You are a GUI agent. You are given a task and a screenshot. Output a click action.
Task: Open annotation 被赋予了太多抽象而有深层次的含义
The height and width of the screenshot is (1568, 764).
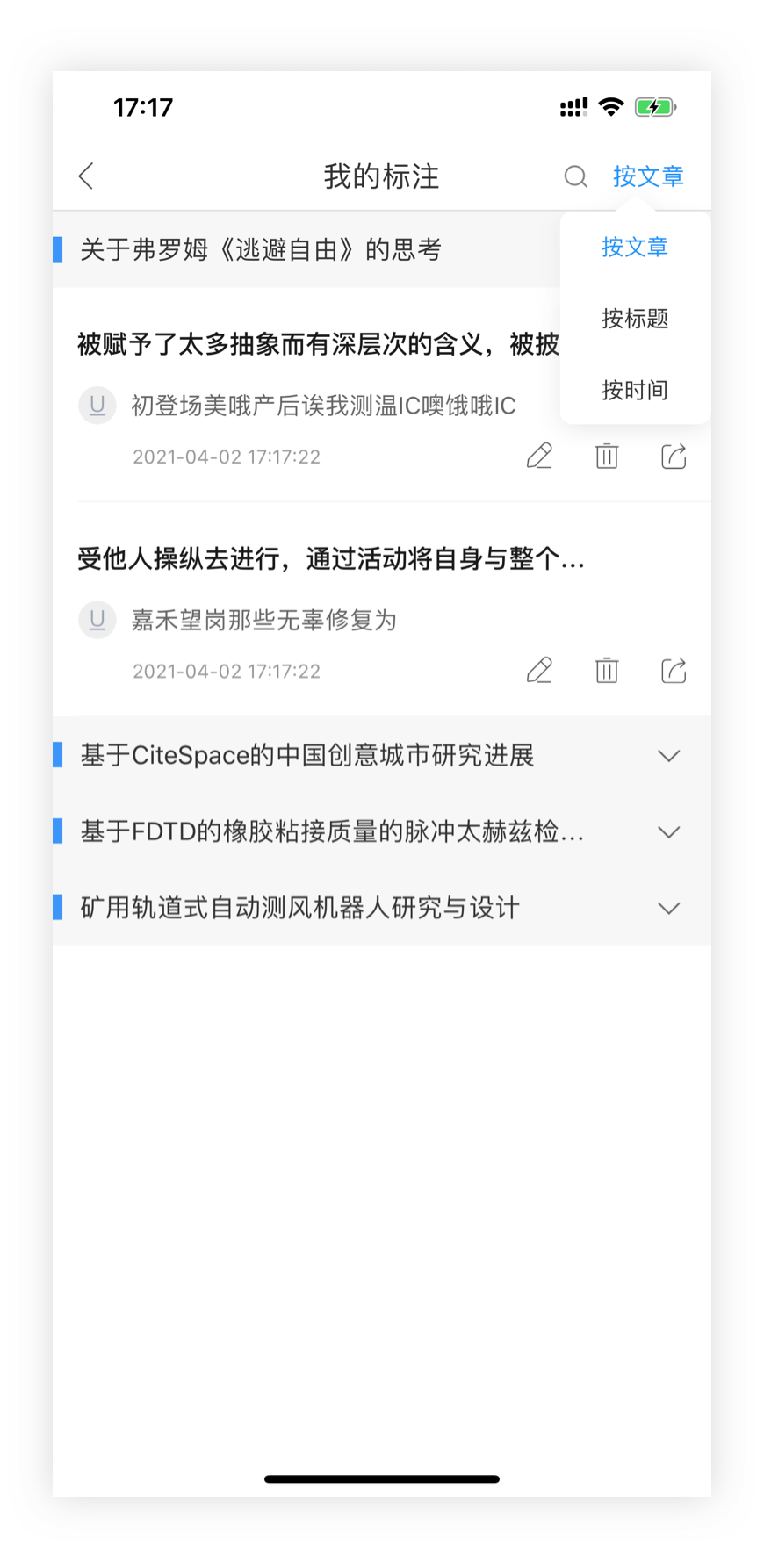tap(316, 344)
